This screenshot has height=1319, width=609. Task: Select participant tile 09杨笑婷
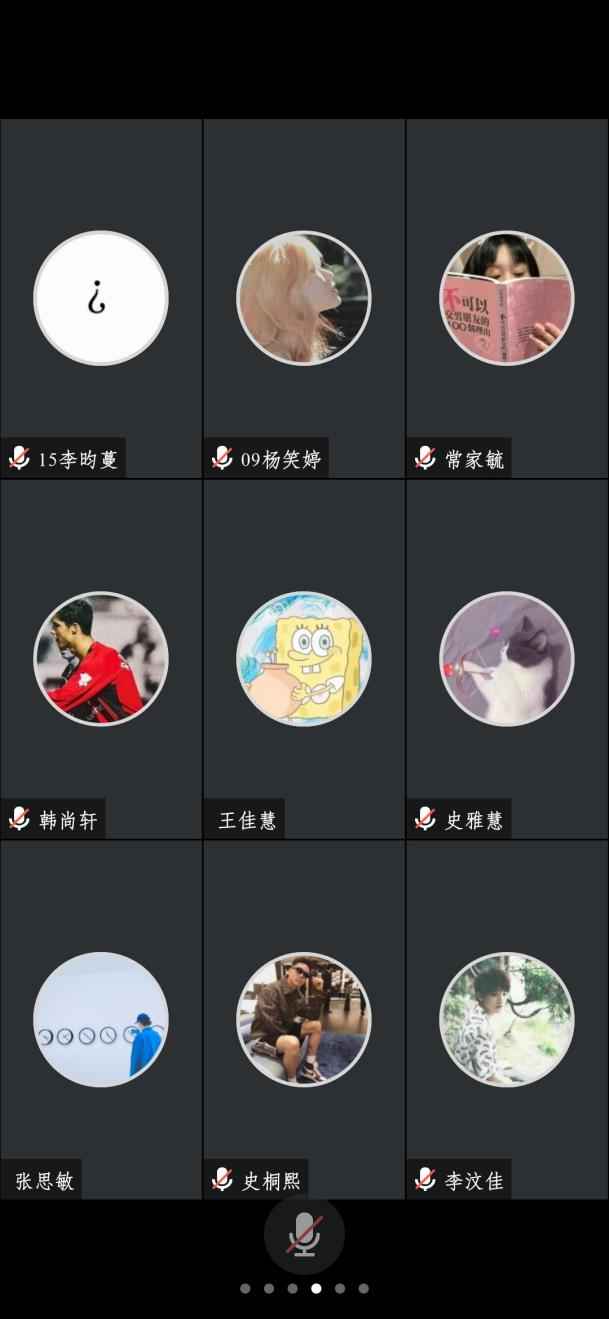[304, 298]
